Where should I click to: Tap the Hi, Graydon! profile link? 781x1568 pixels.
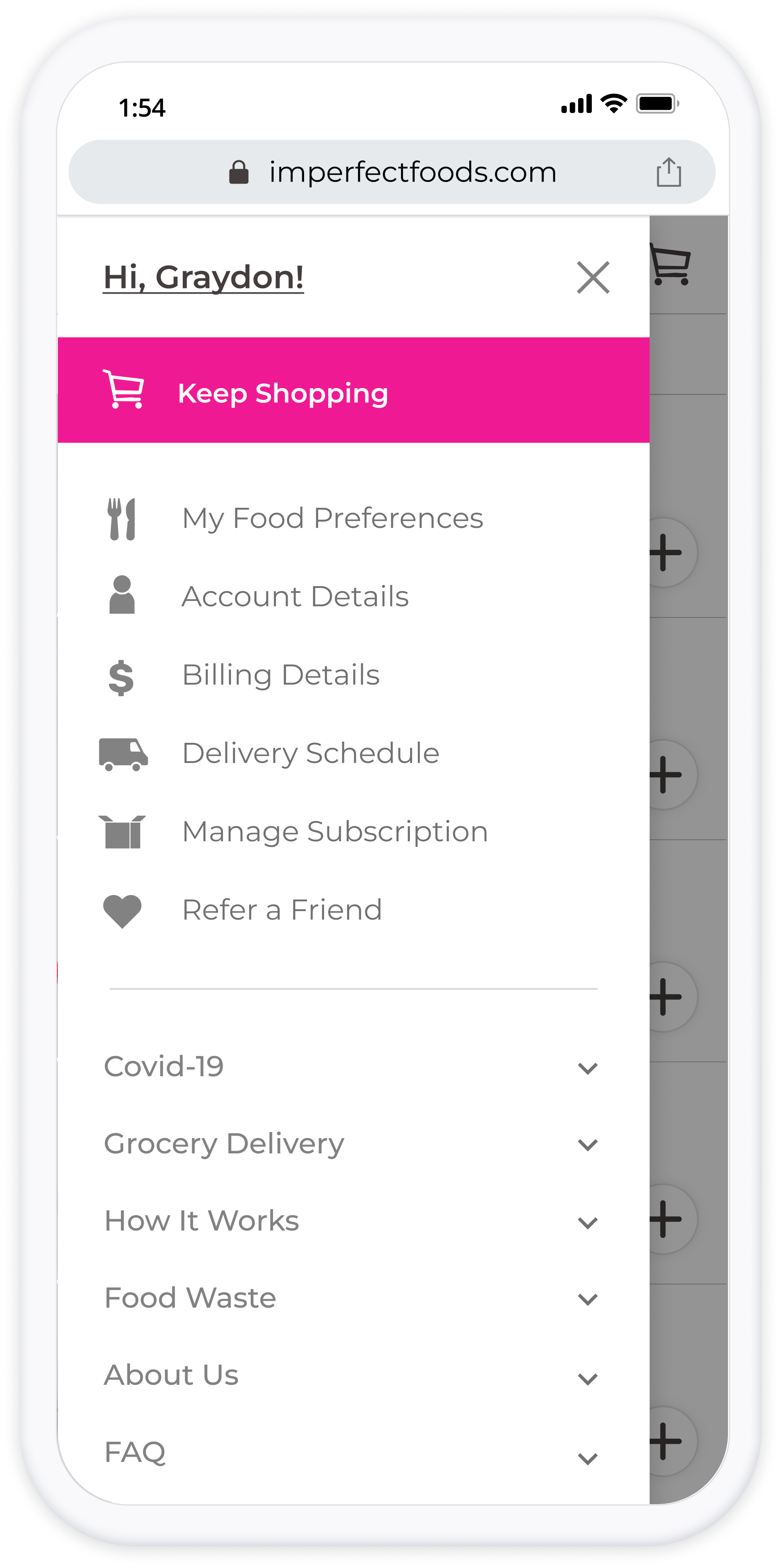coord(203,278)
